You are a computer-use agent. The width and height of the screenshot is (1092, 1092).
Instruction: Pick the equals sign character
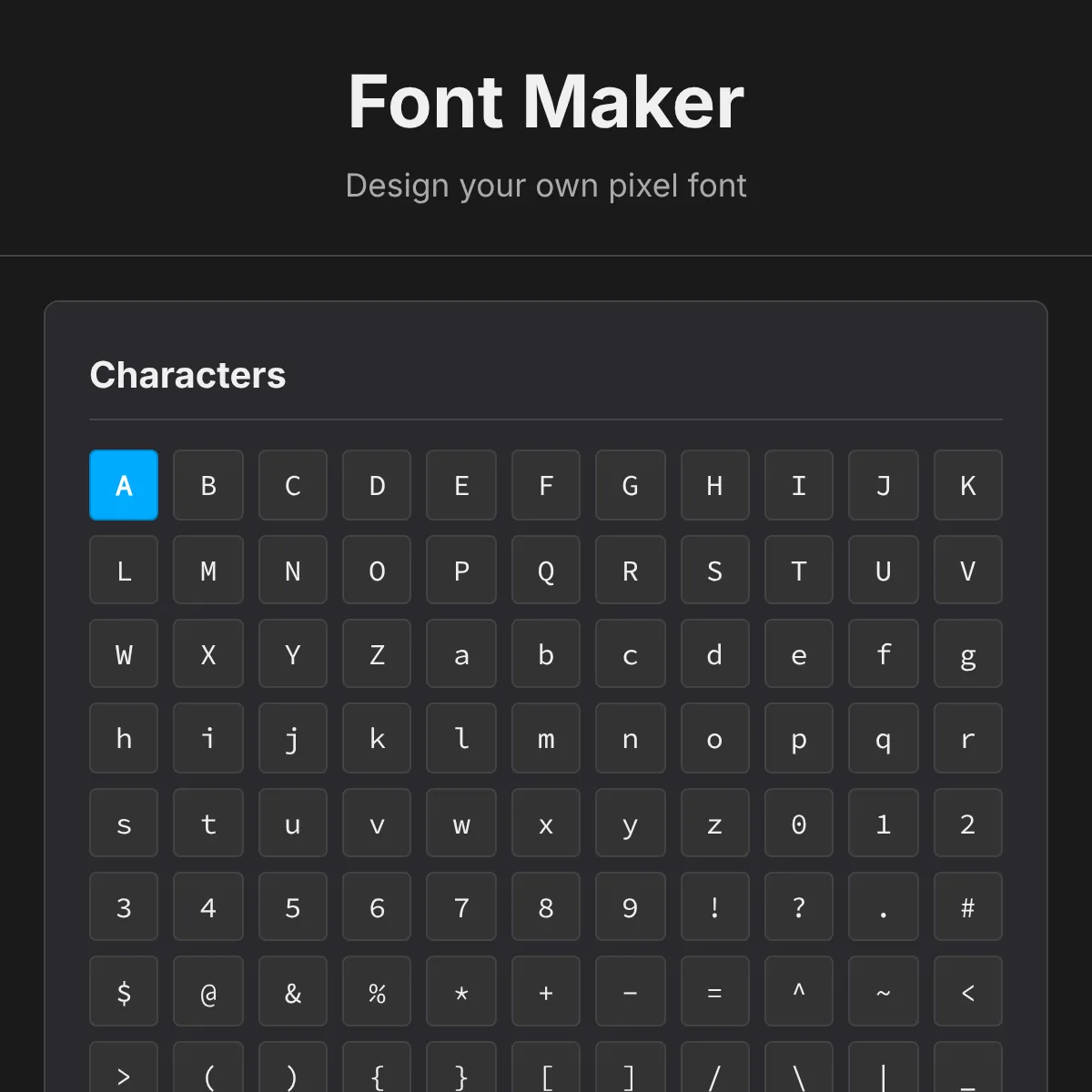click(x=714, y=991)
